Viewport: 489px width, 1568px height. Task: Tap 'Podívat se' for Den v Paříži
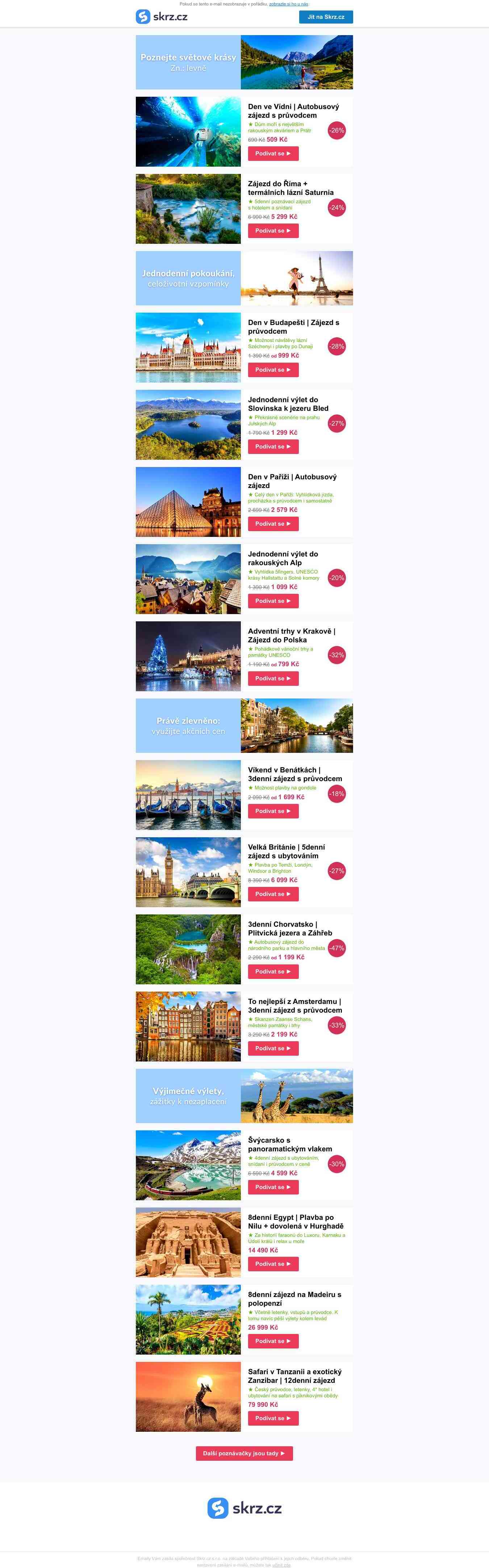[273, 524]
